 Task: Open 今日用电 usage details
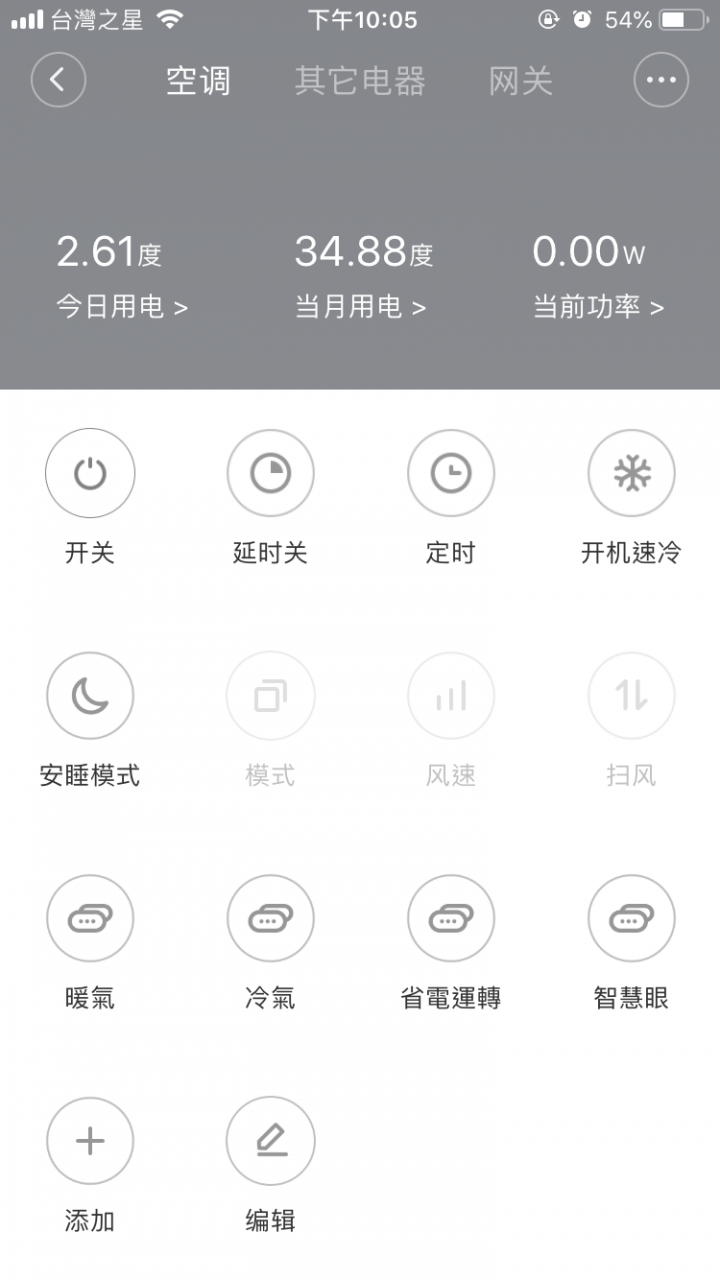(x=122, y=307)
